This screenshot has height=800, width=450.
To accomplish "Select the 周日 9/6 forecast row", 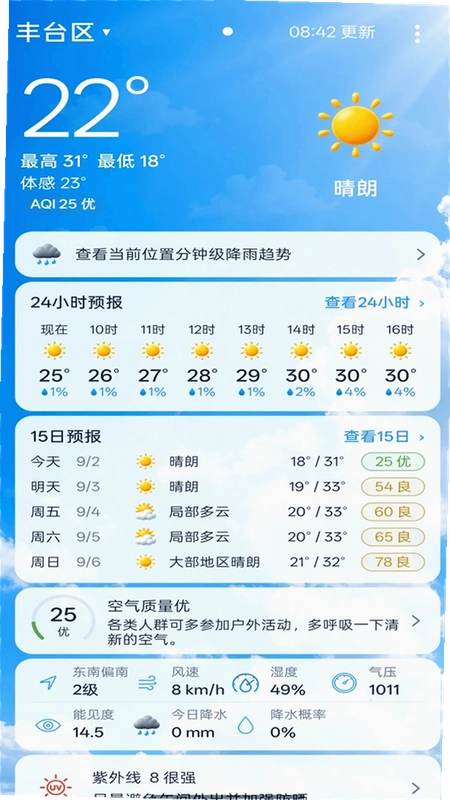I will coord(228,562).
